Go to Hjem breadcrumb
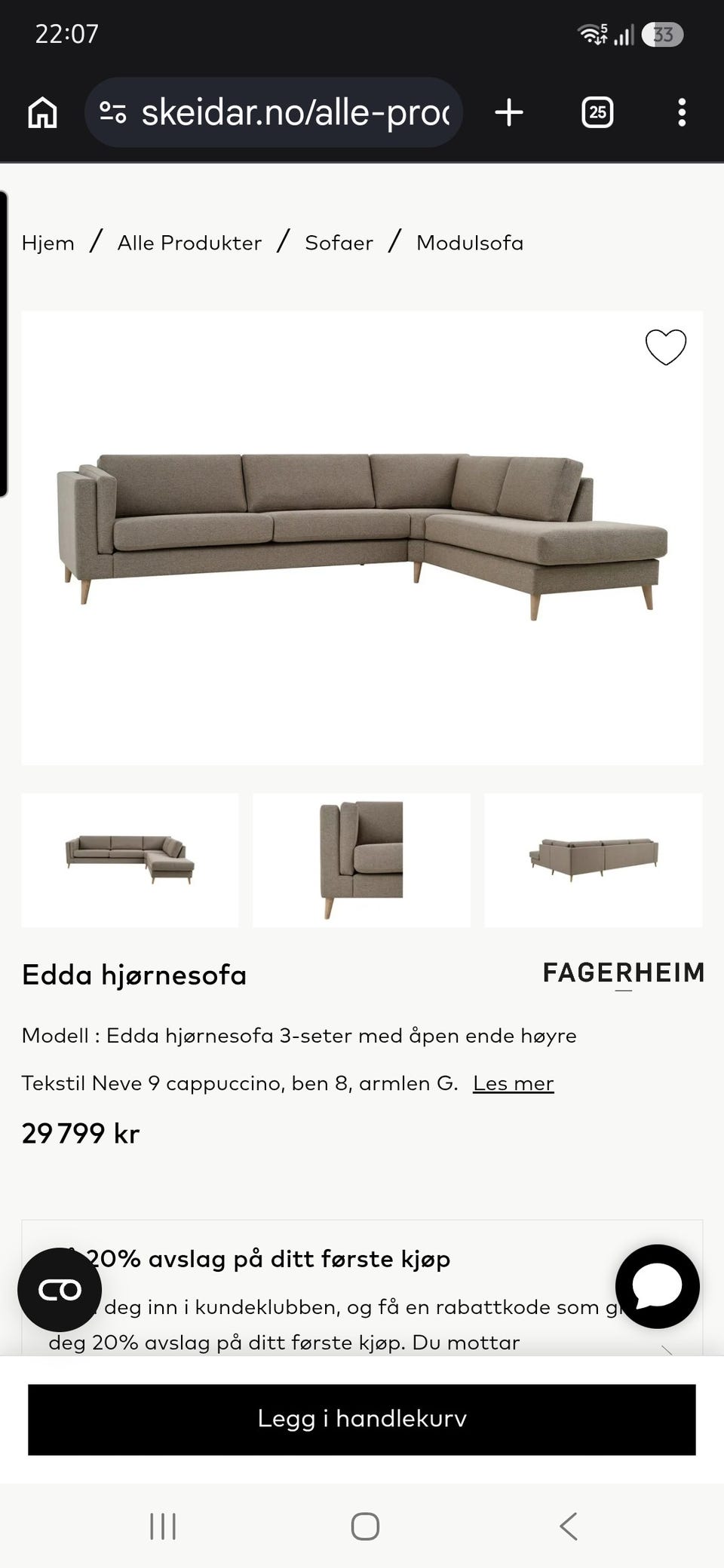This screenshot has height=1568, width=724. (x=48, y=243)
